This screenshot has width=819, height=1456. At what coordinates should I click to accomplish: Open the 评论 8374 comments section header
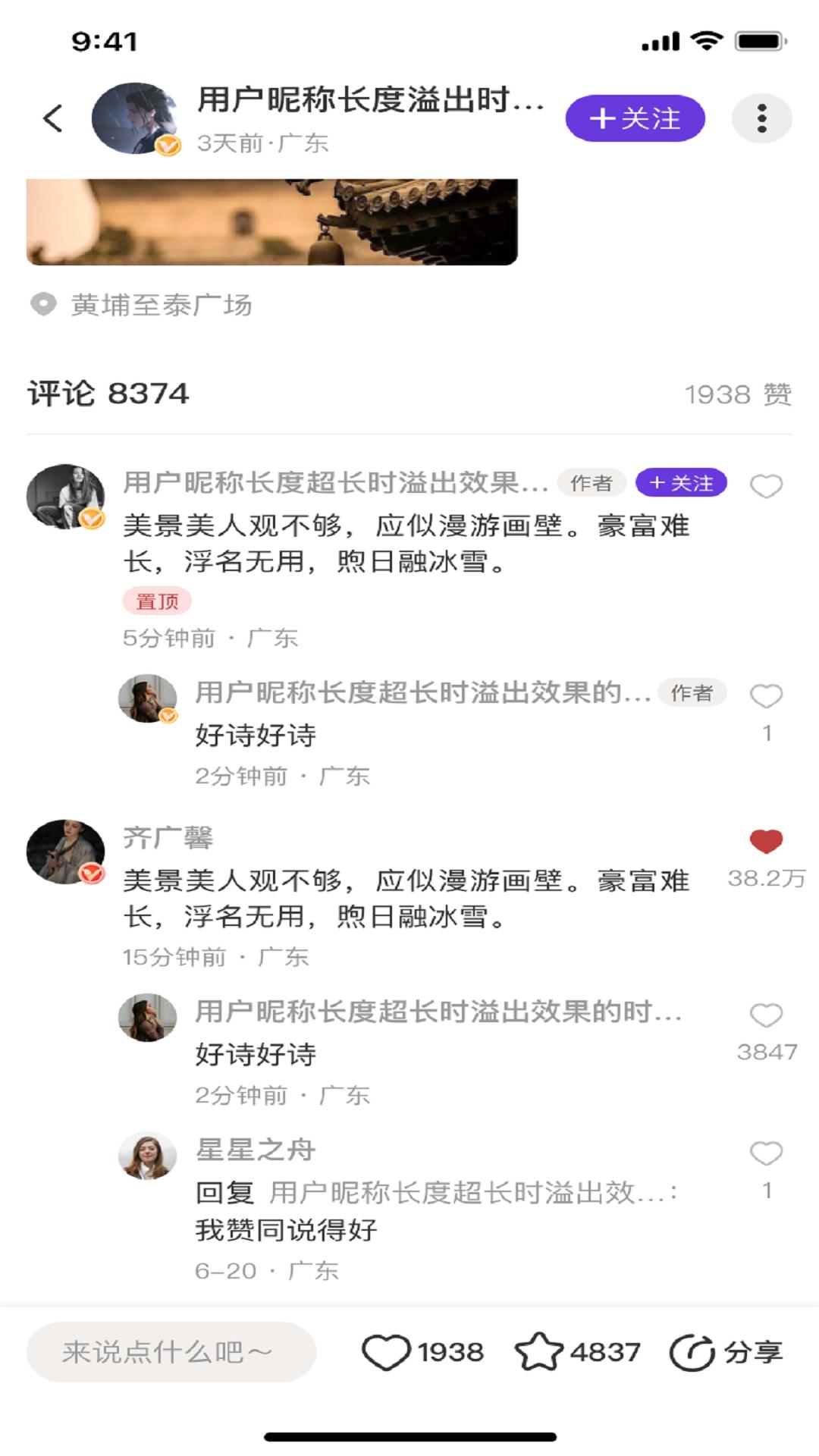[x=108, y=392]
